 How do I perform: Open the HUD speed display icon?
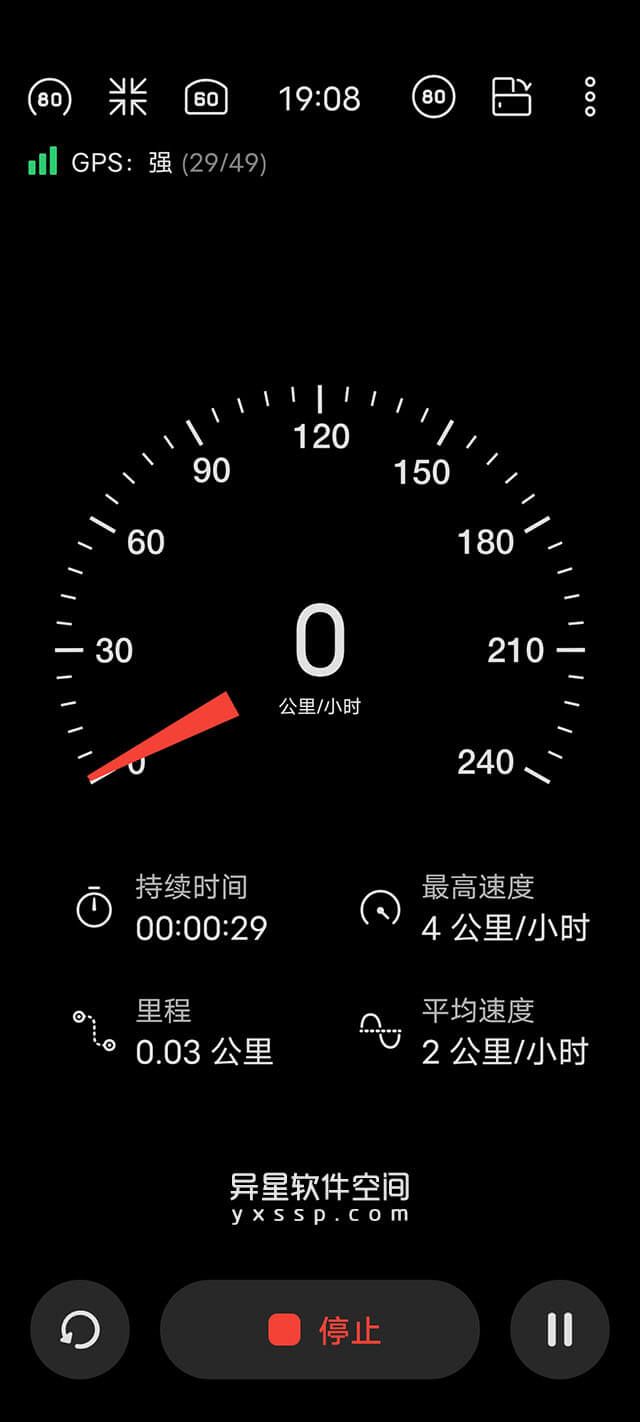tap(206, 98)
